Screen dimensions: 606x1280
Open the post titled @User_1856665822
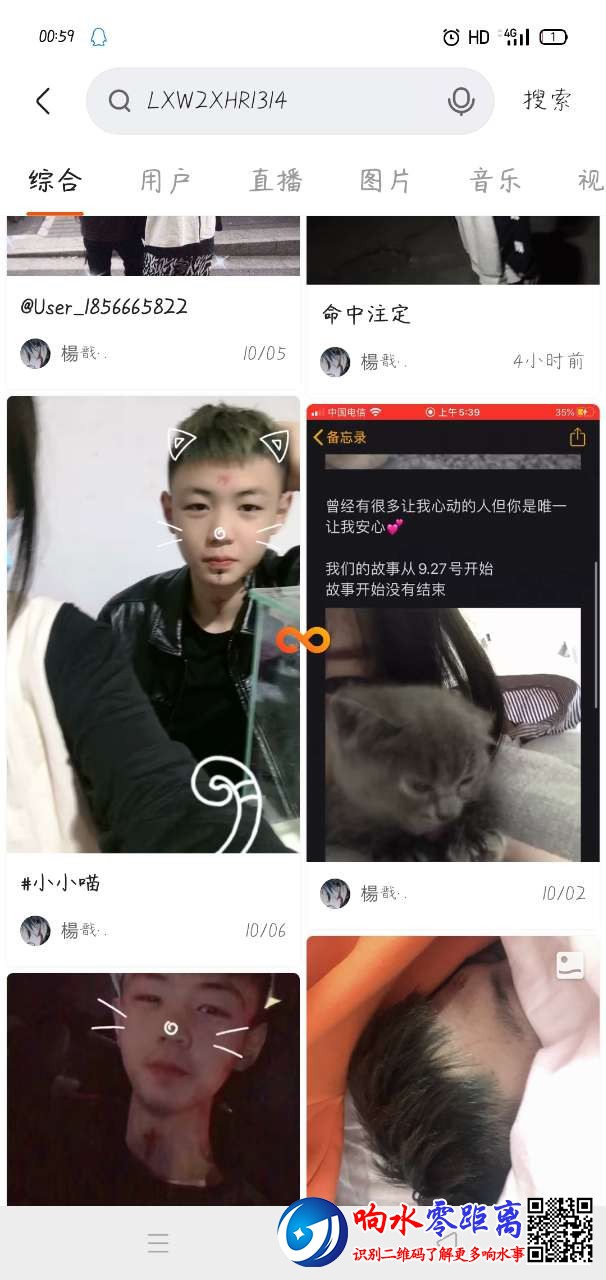pos(104,307)
